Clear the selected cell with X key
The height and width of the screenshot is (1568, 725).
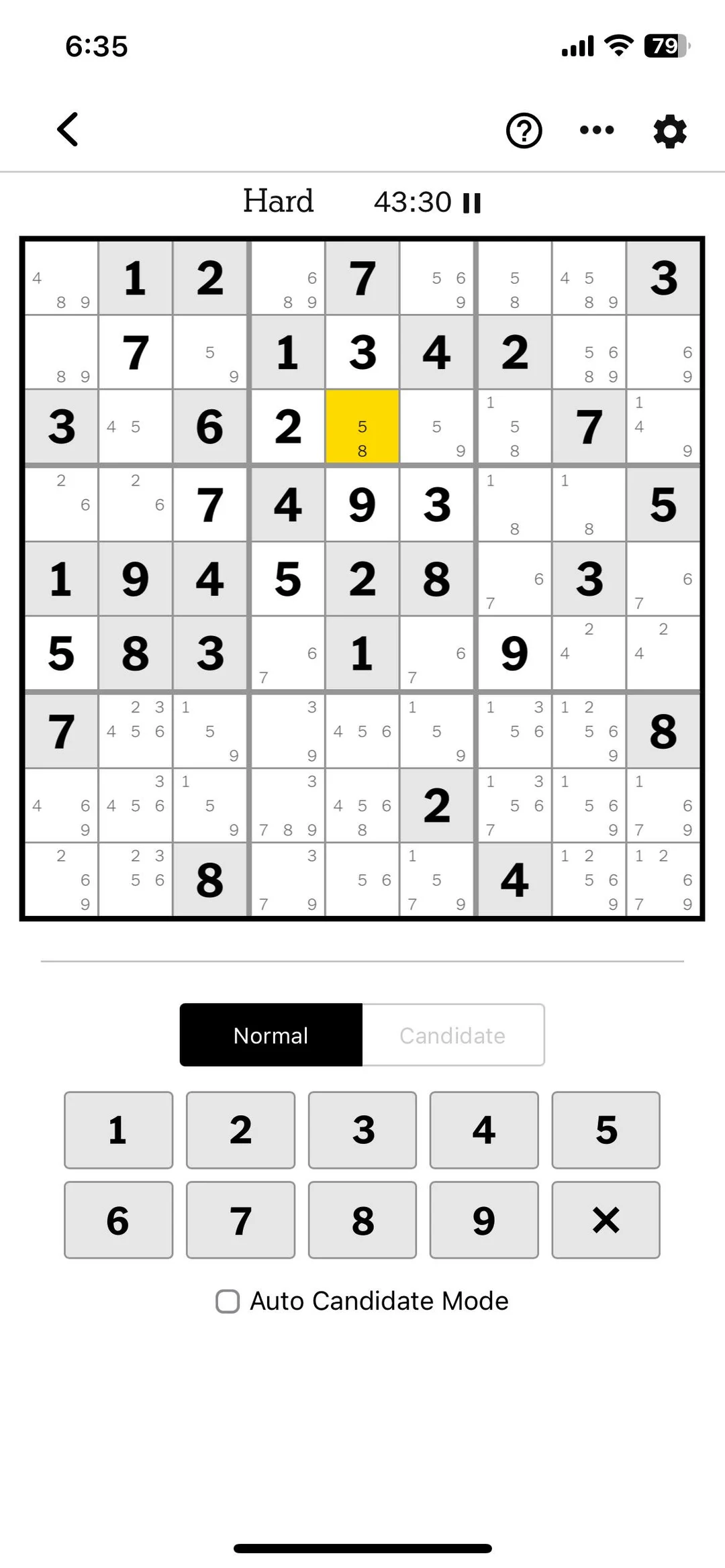[x=606, y=1220]
